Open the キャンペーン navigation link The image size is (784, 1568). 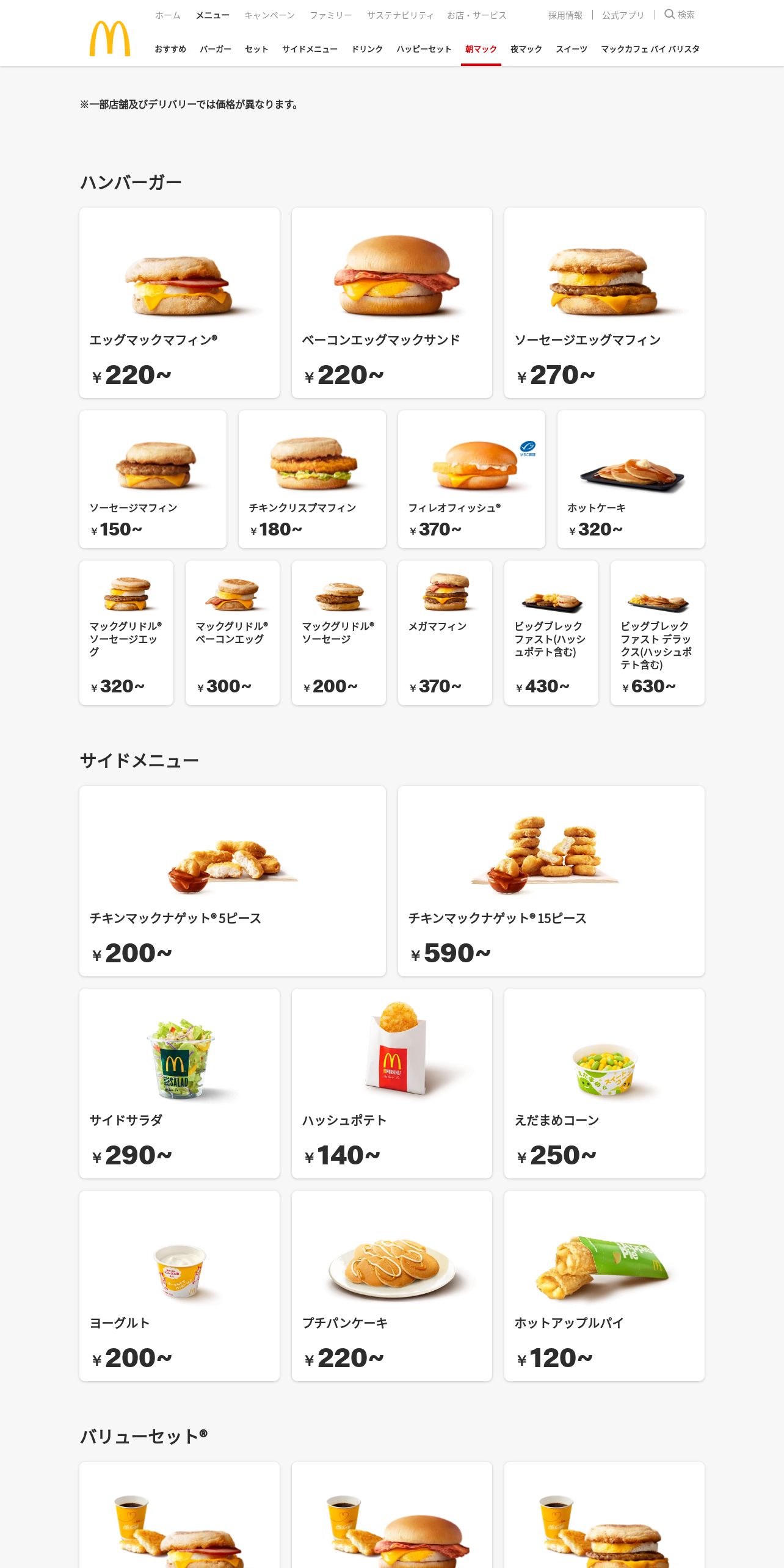tap(269, 15)
